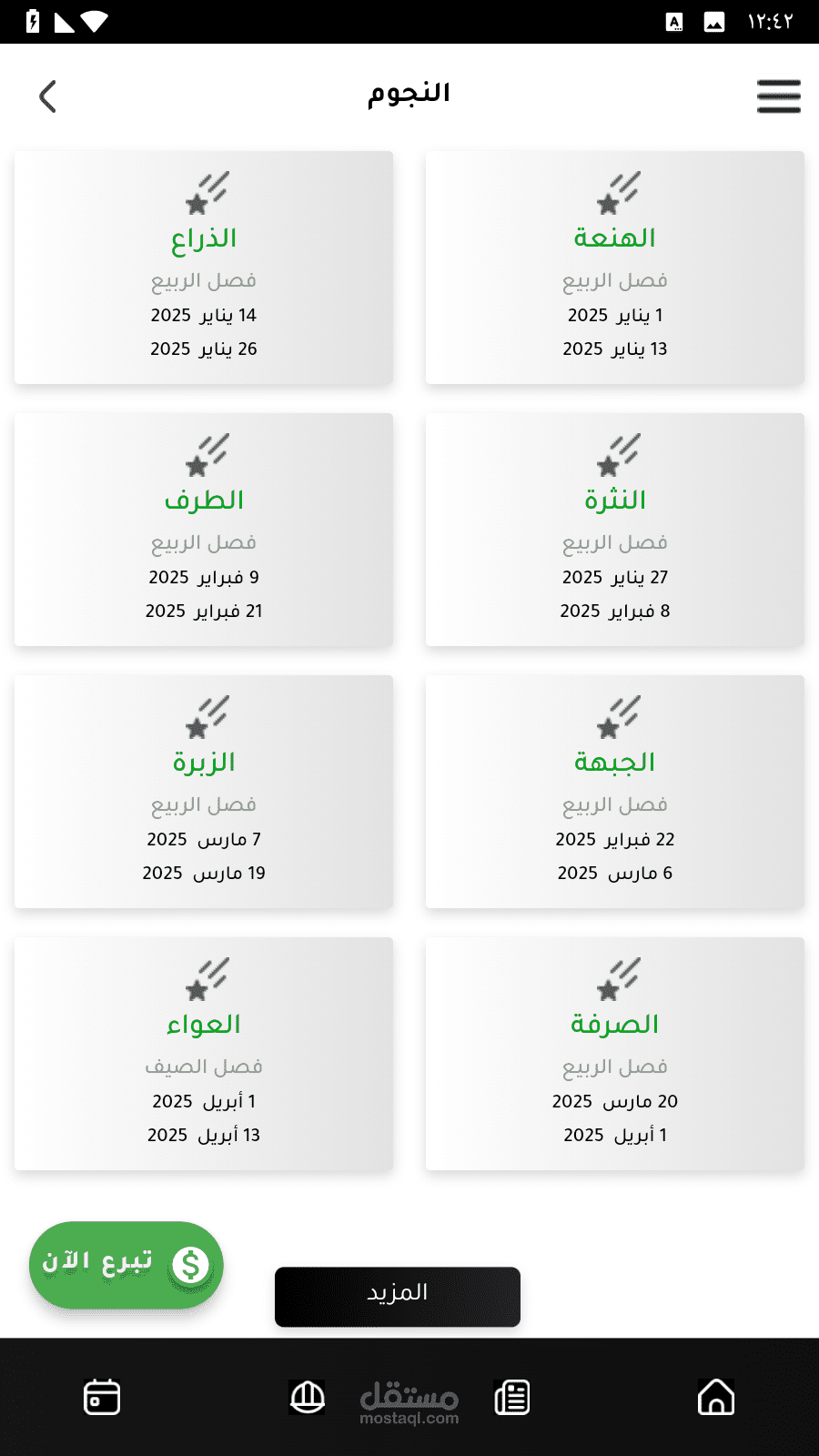Open the الهنعة star card
The width and height of the screenshot is (819, 1456).
click(x=615, y=268)
